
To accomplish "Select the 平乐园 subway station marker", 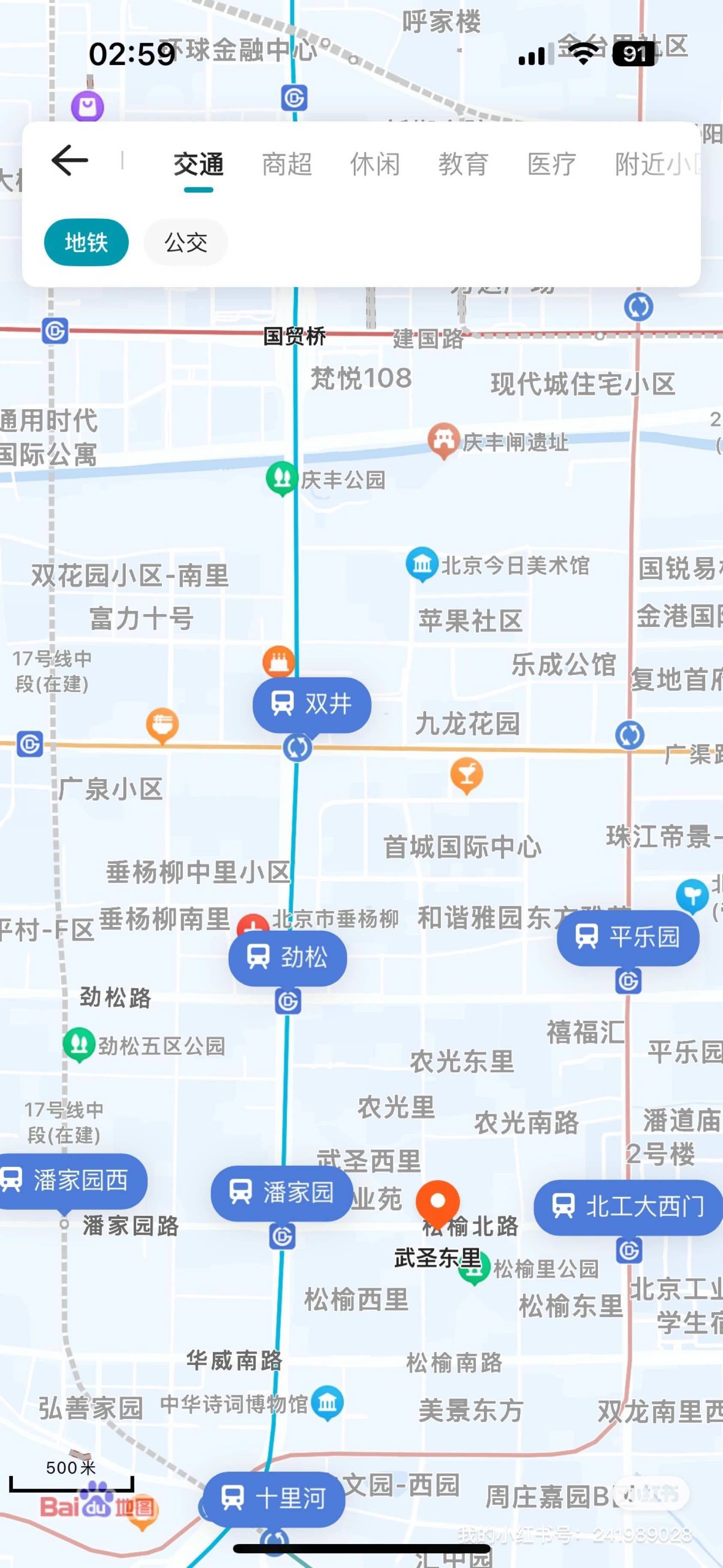I will pyautogui.click(x=628, y=937).
